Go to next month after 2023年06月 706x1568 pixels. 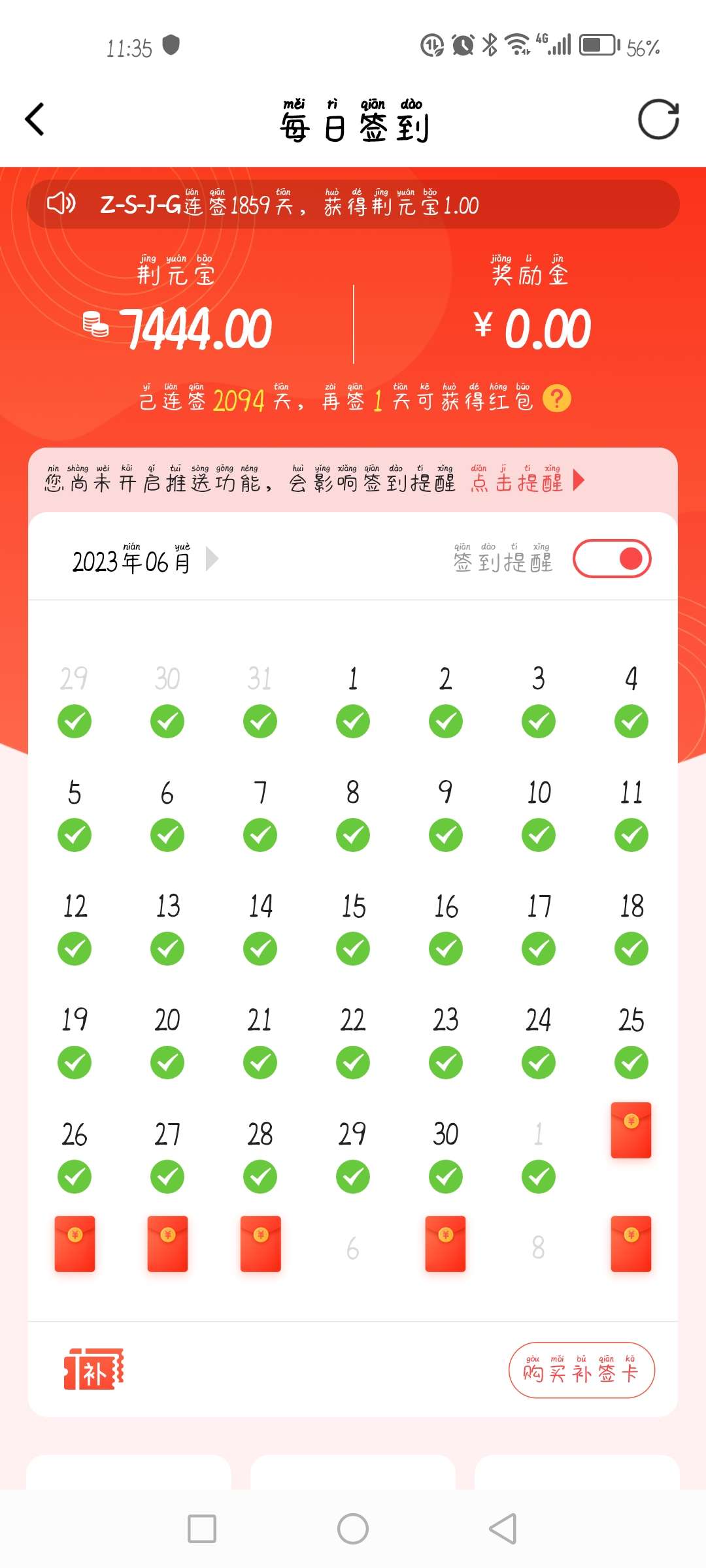pos(212,559)
